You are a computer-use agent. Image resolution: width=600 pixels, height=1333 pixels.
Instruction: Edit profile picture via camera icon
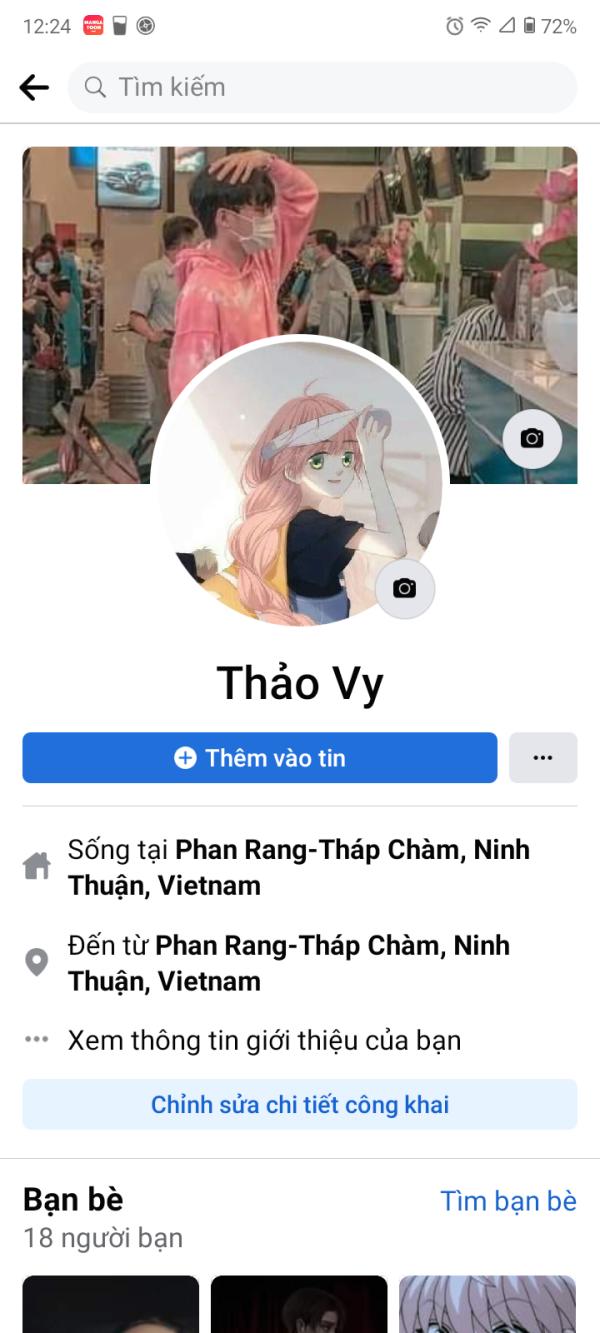point(404,588)
